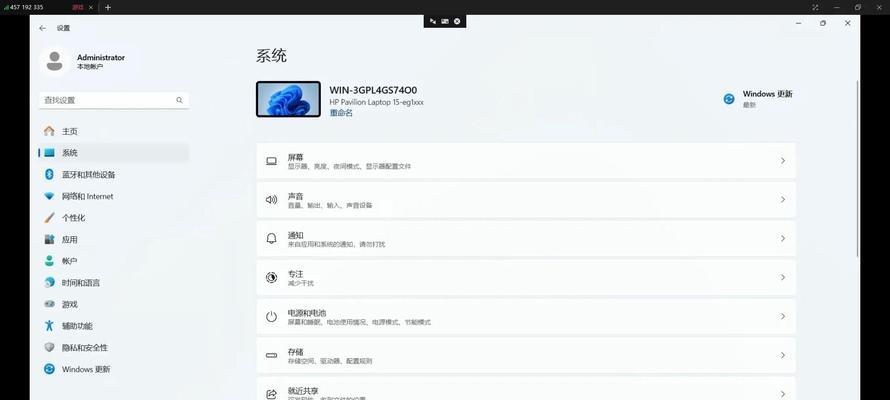
Task: Open the 通知 notifications row
Action: point(526,238)
